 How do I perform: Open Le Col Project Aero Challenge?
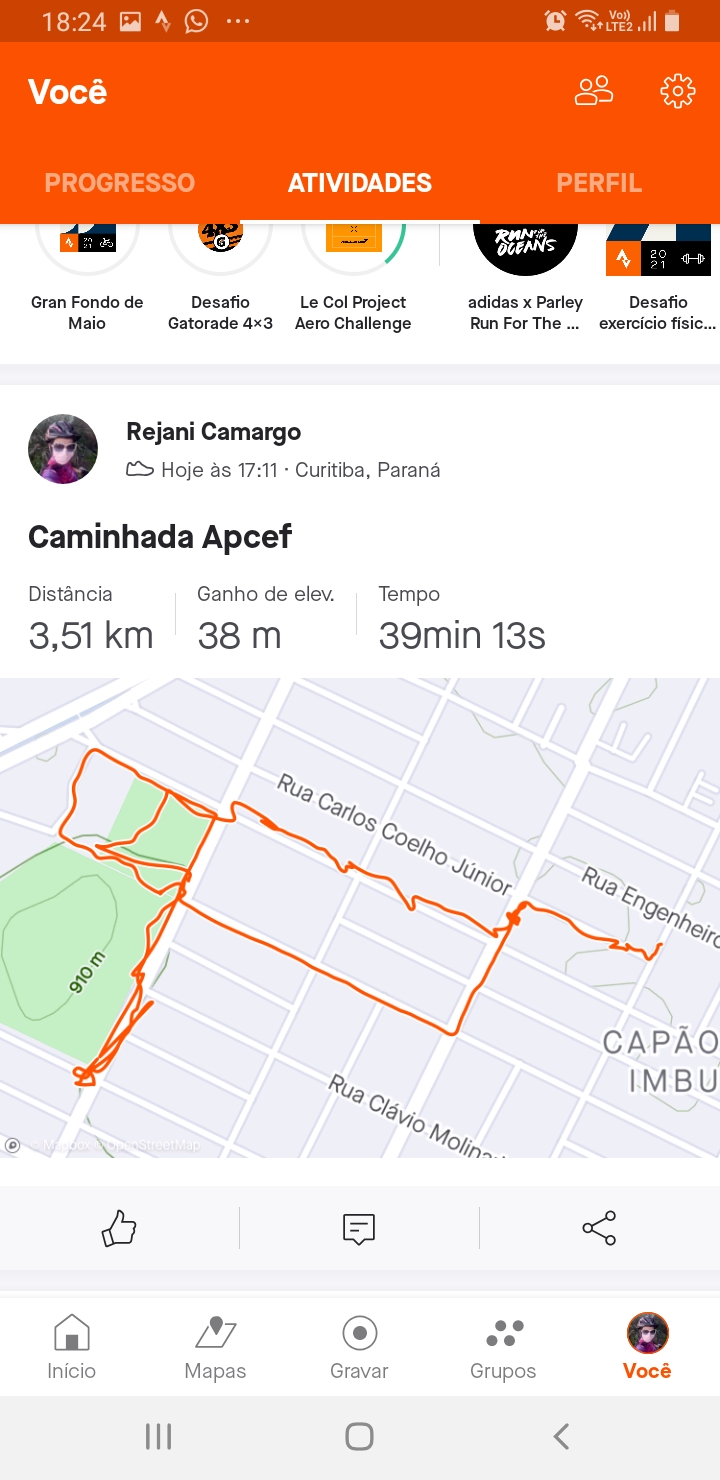[x=353, y=280]
